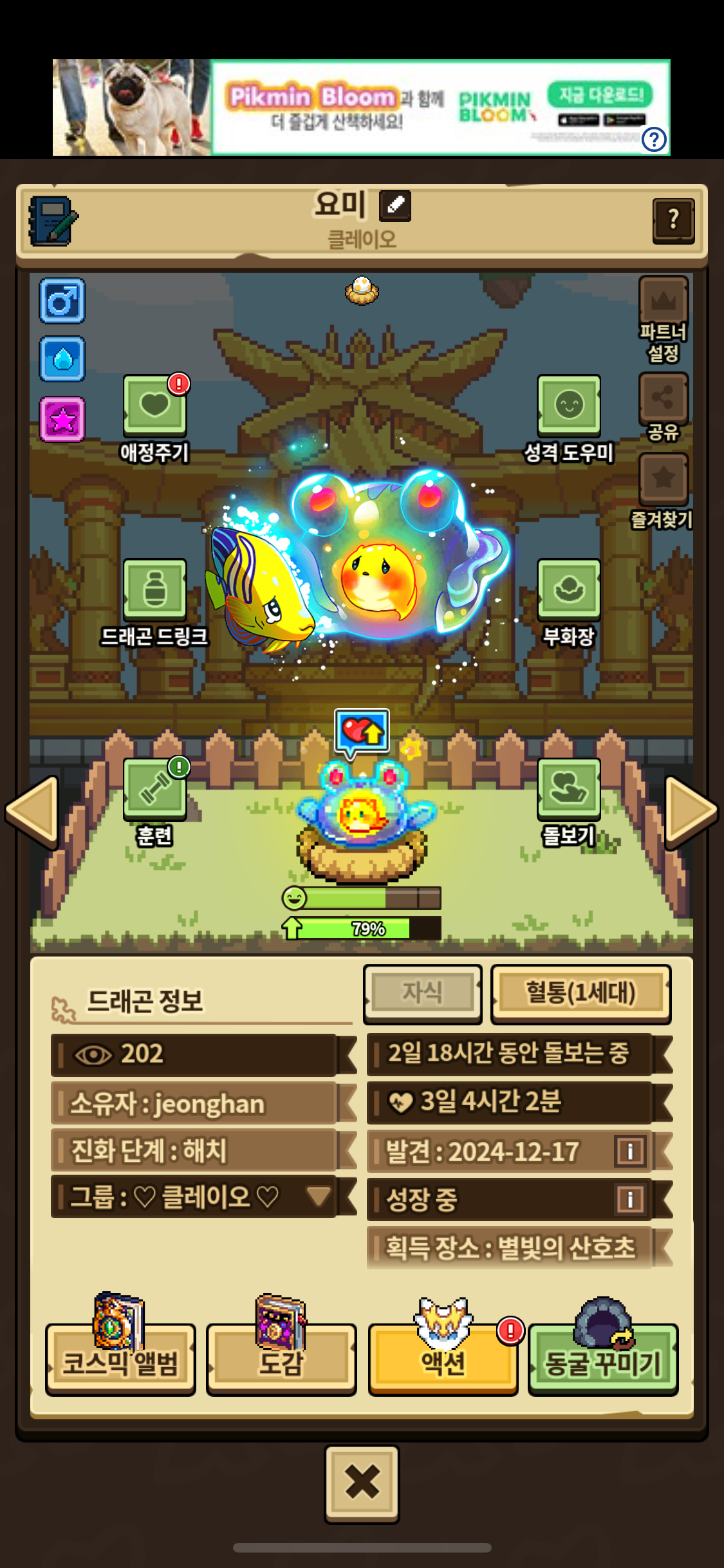Open 성격 도우미

click(569, 418)
